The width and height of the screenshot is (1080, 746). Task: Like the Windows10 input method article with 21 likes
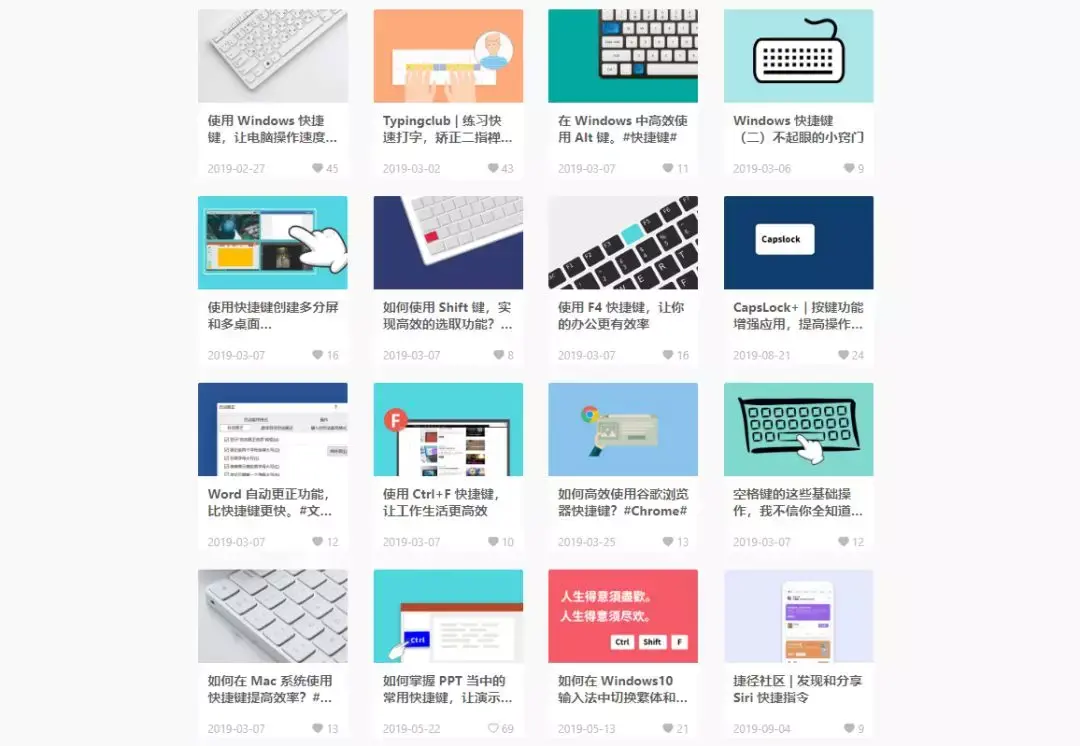[668, 729]
